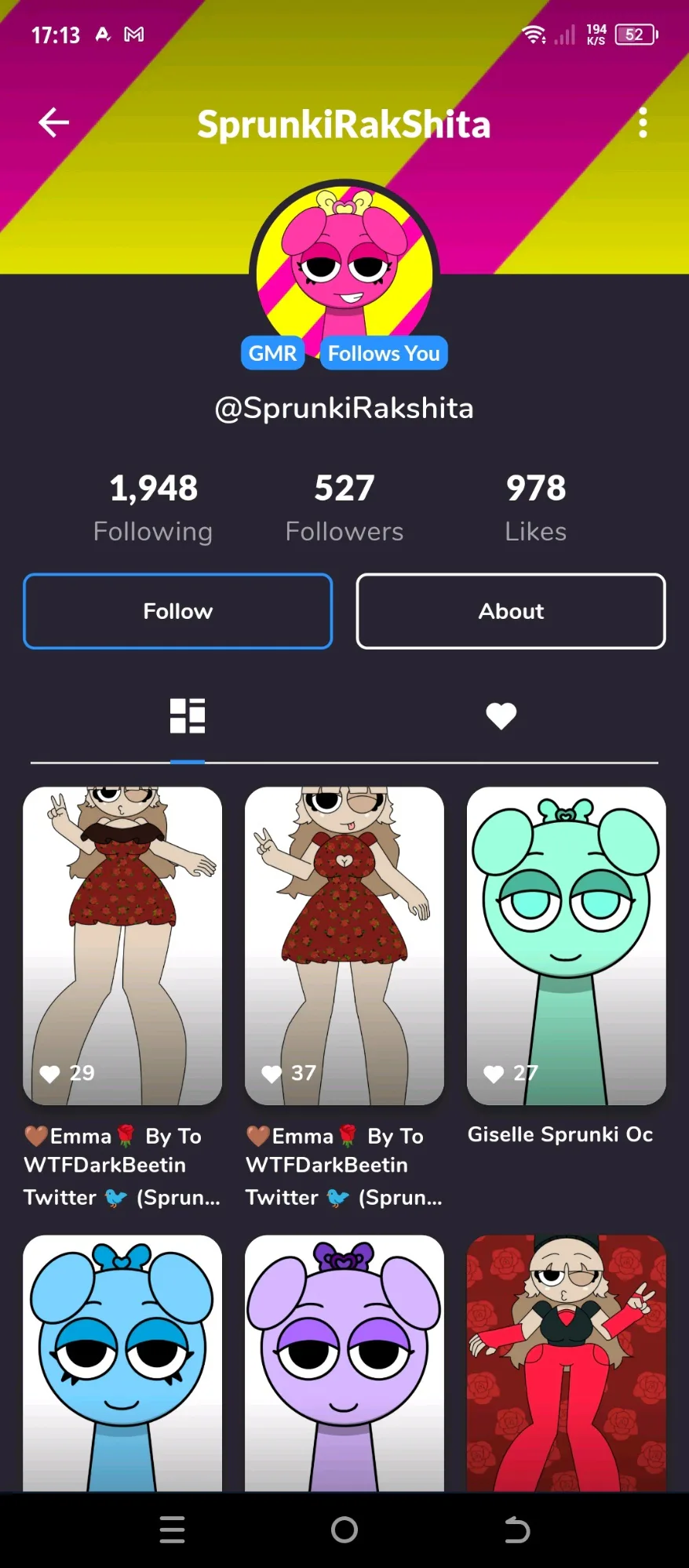Open the purple Sprunki character post

click(x=344, y=1363)
